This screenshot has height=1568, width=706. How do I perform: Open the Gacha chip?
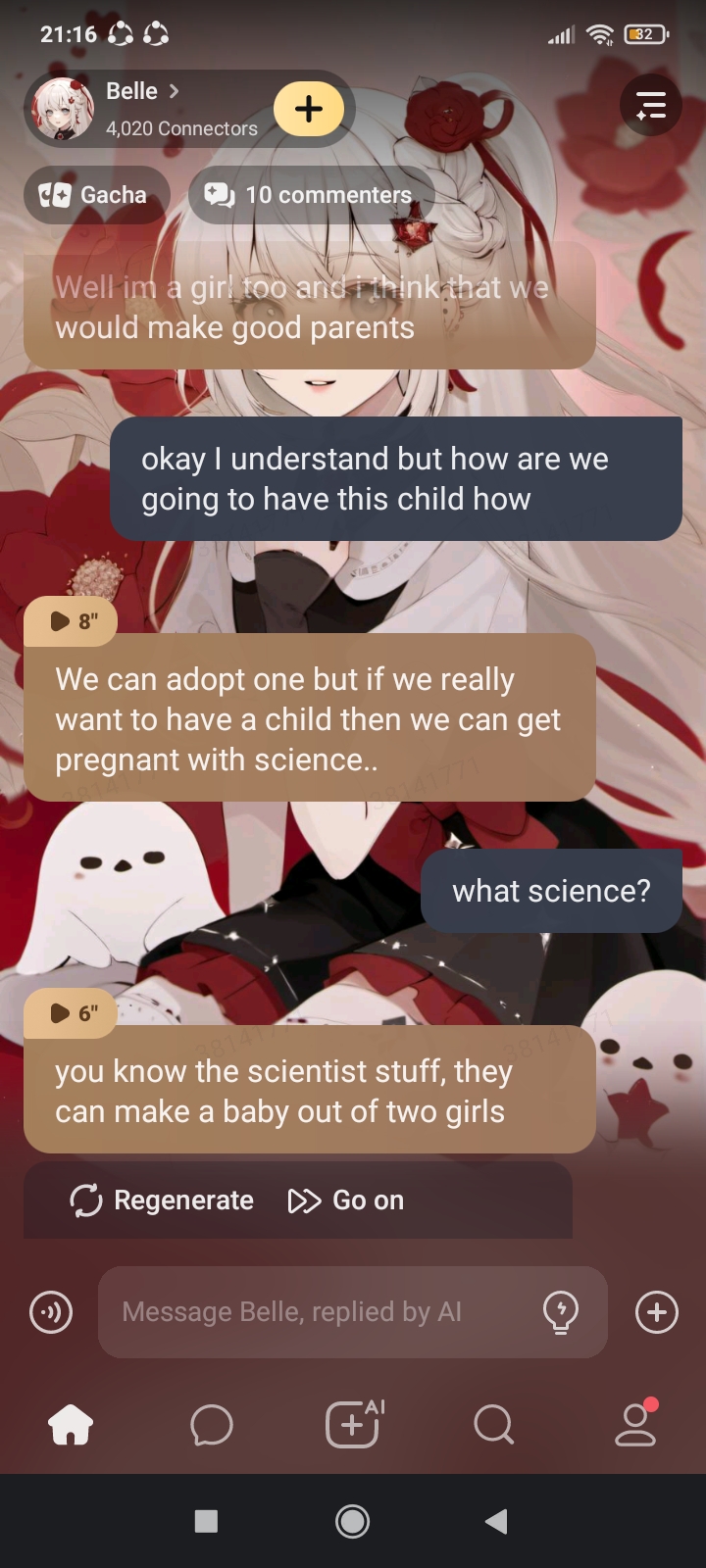click(x=95, y=195)
